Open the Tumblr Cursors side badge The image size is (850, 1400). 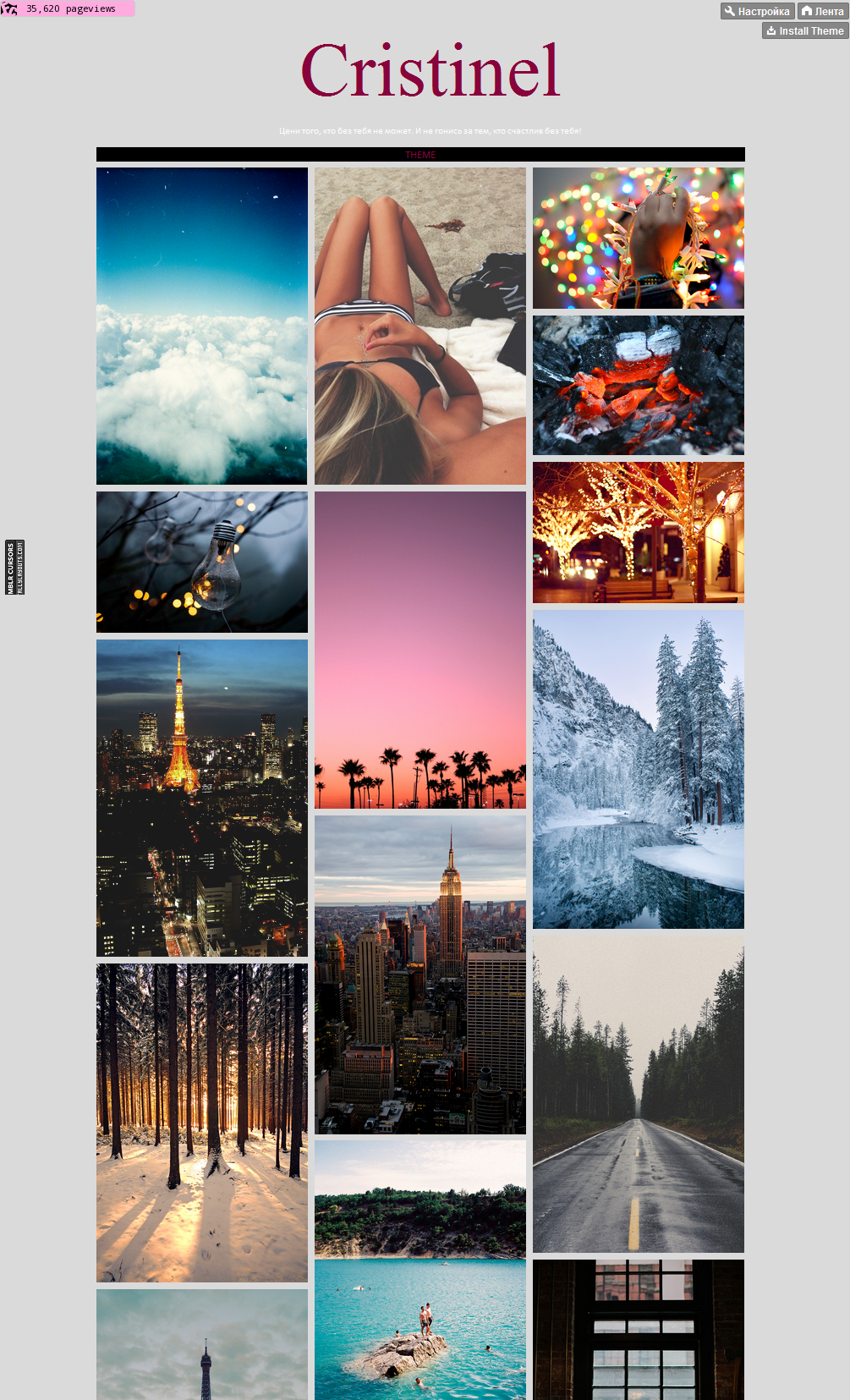[14, 567]
